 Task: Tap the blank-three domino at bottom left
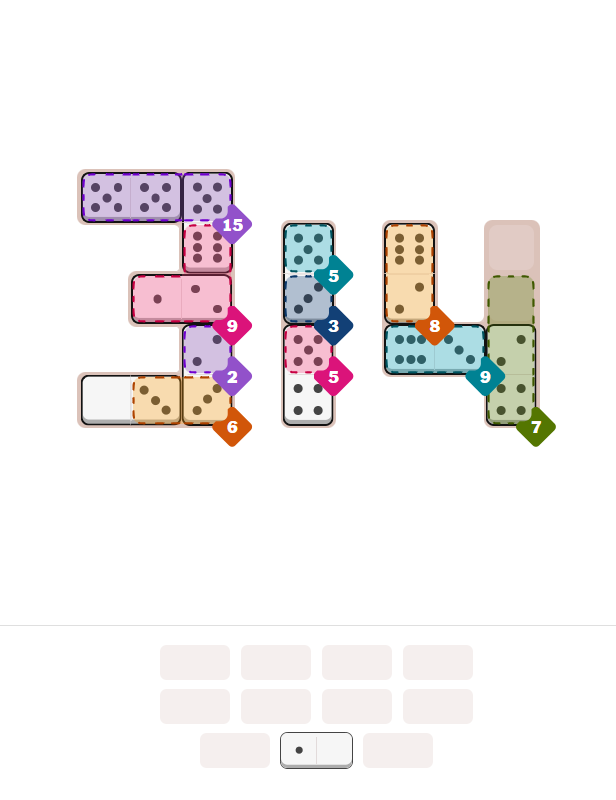[131, 400]
